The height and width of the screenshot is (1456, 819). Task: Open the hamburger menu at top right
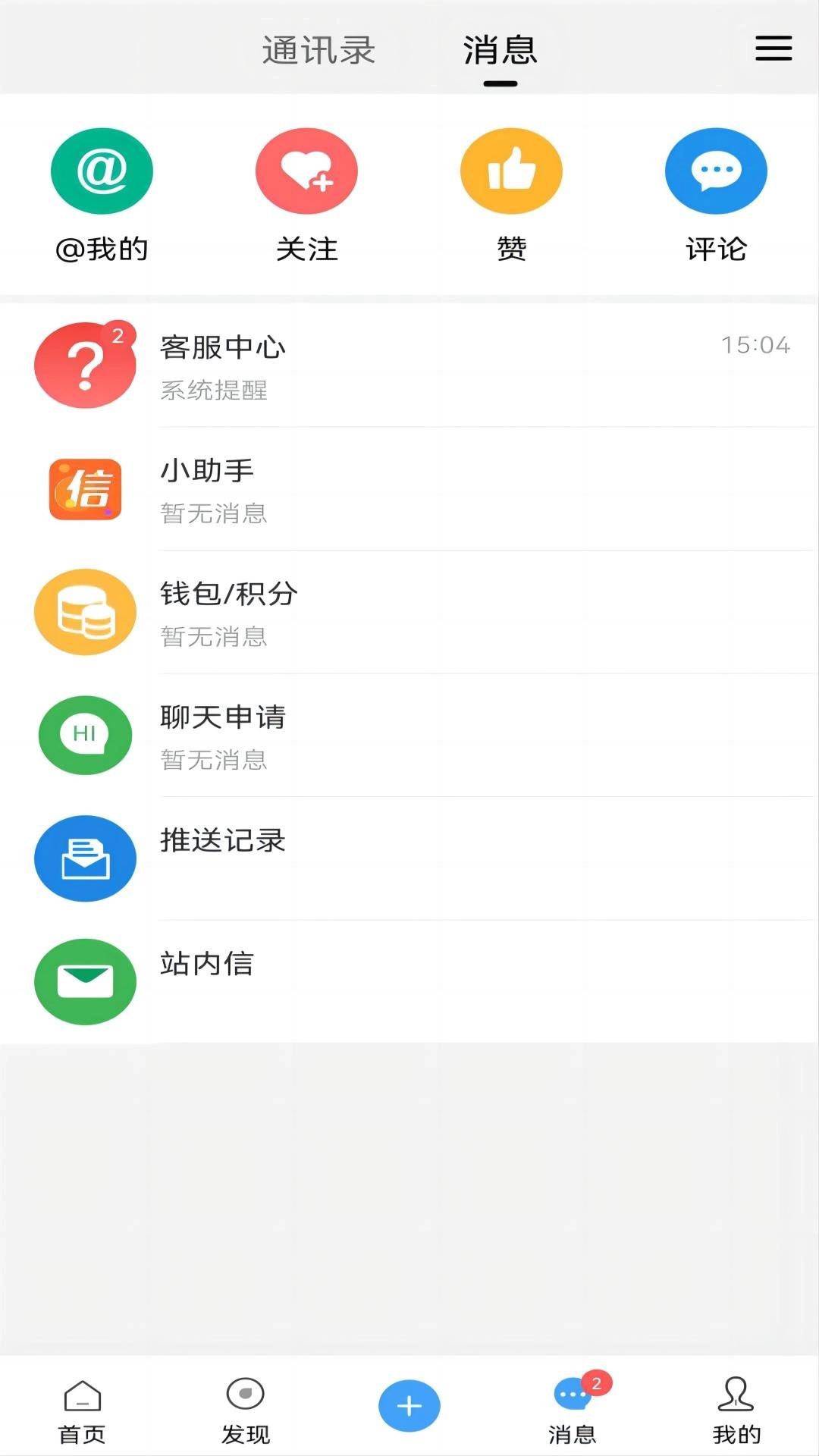773,48
